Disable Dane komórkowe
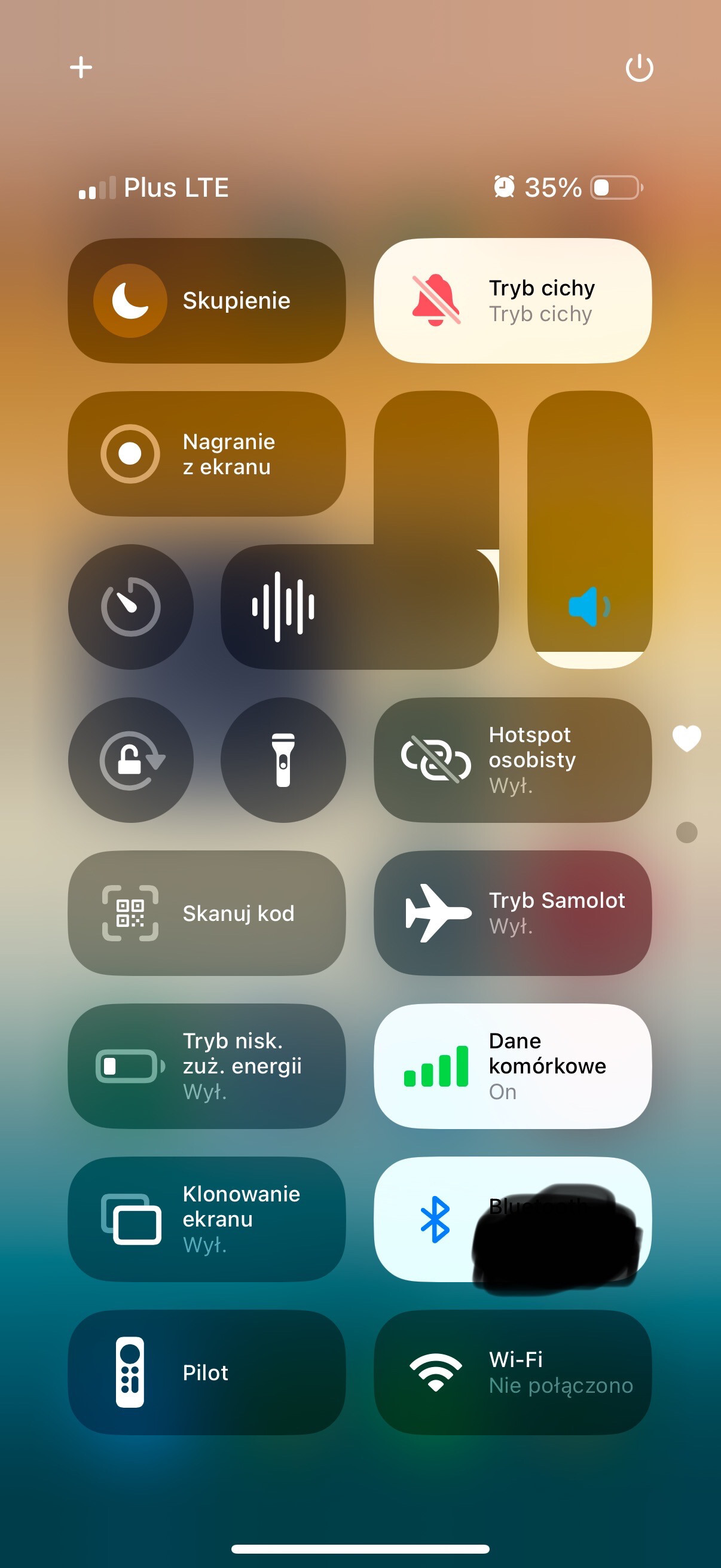The image size is (721, 1568). (x=512, y=1066)
